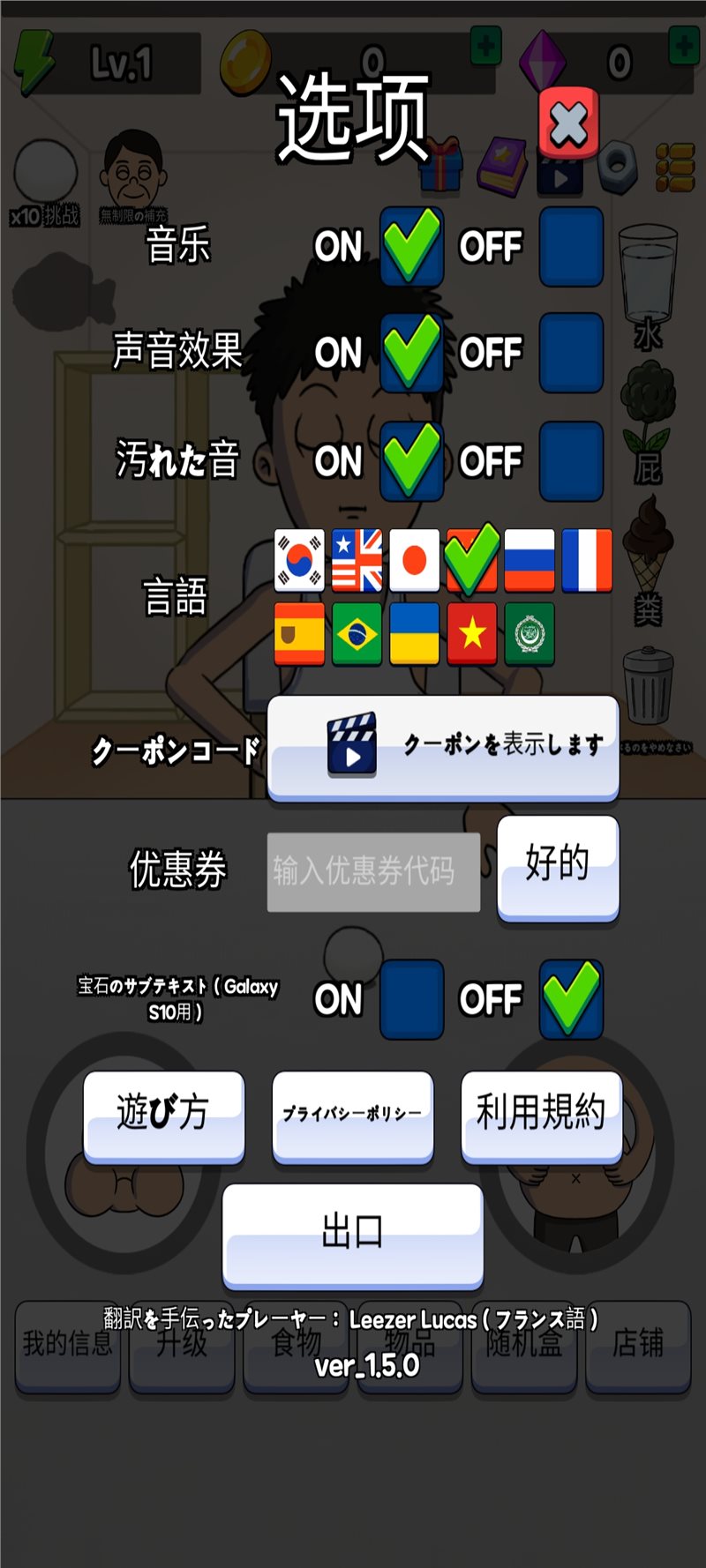The width and height of the screenshot is (706, 1568).
Task: Focus the 输入优惠券代码 coupon field
Action: [x=373, y=871]
